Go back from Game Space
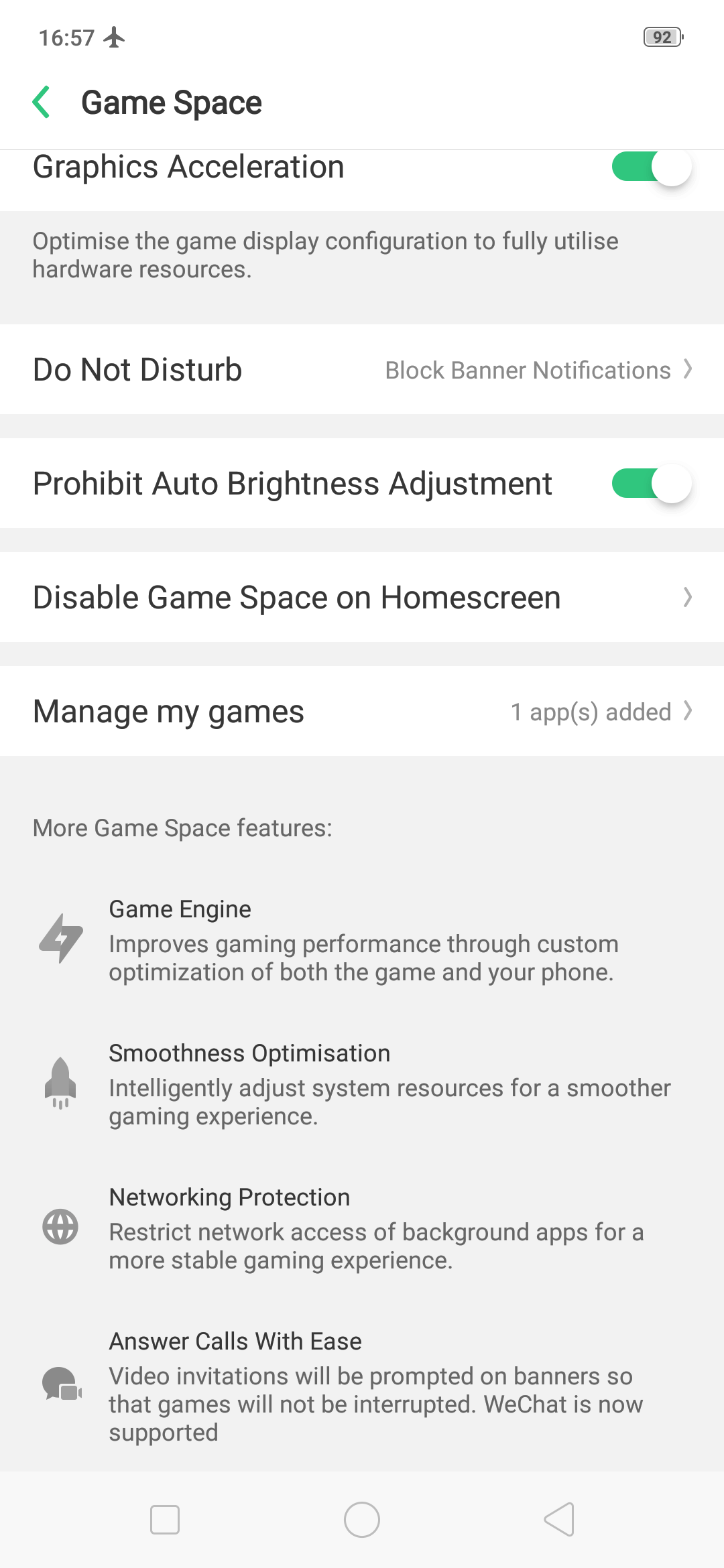Screen dimensions: 724x1568 [42, 103]
